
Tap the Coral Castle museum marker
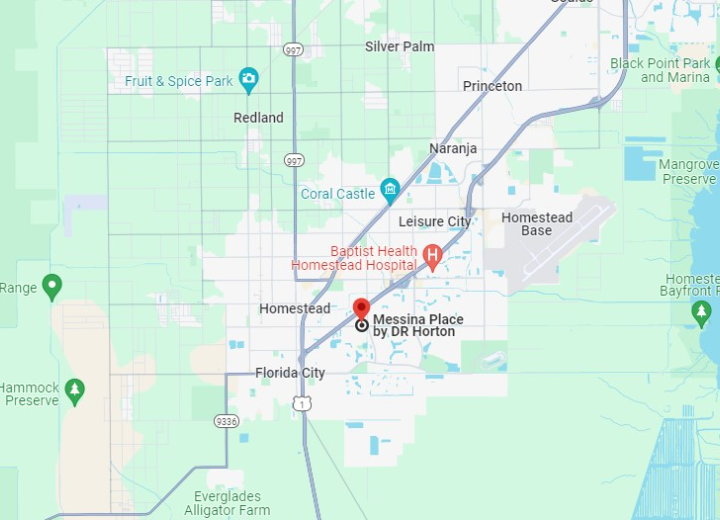[x=390, y=192]
